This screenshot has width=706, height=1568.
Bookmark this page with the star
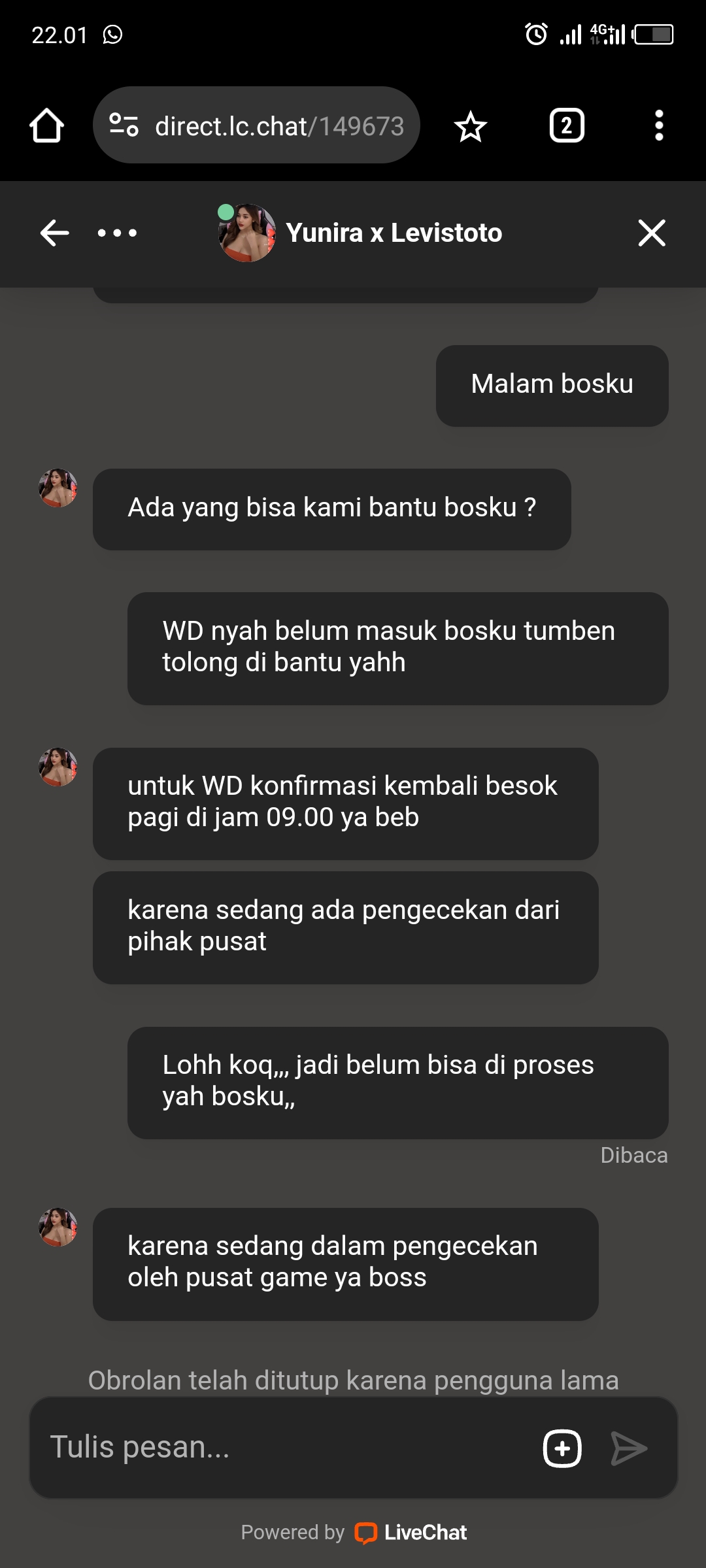click(470, 126)
